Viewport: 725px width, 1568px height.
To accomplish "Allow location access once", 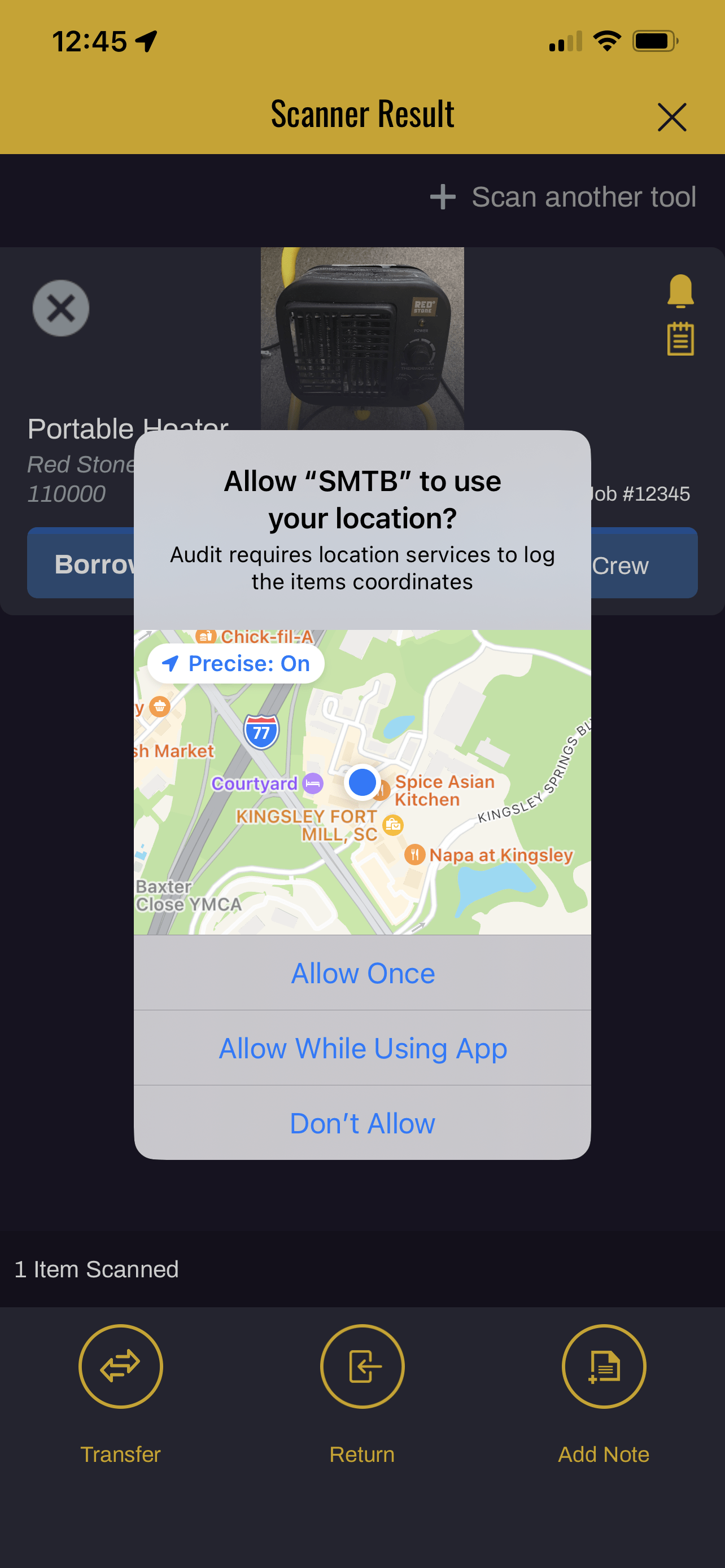I will (x=362, y=973).
